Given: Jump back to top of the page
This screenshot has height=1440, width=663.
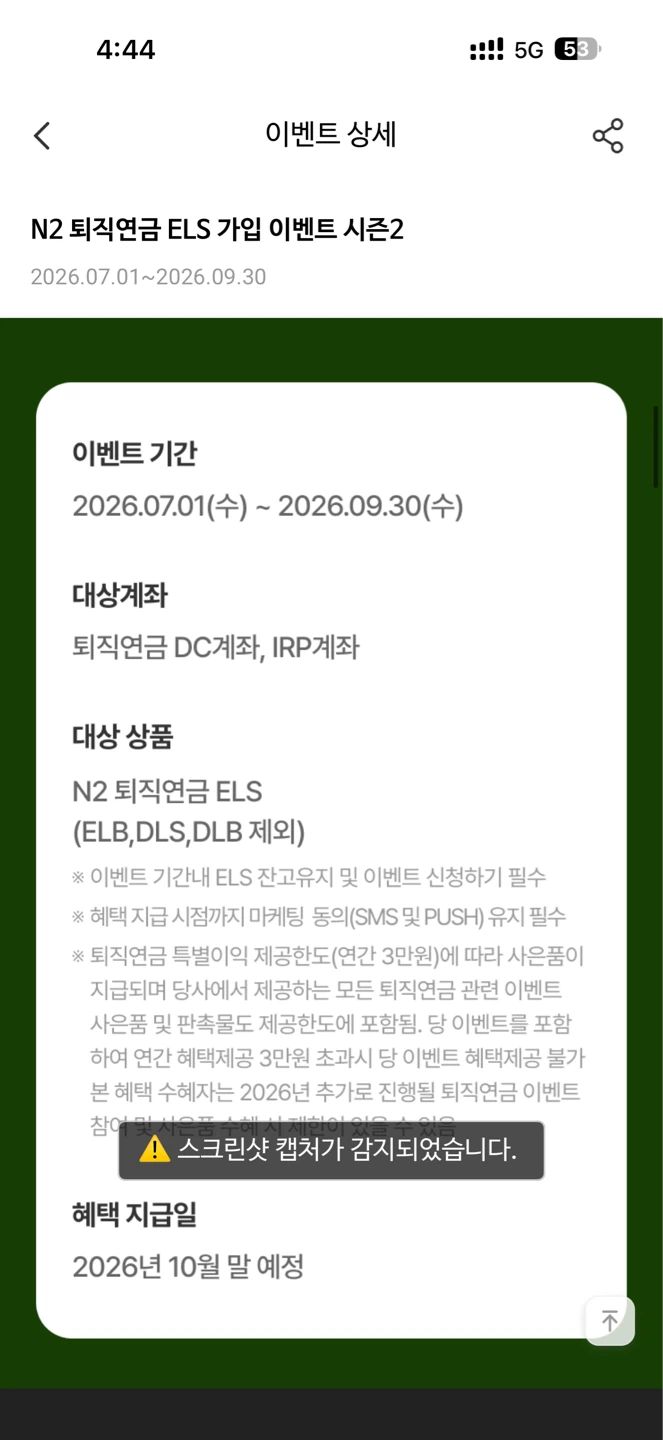Looking at the screenshot, I should 610,1320.
